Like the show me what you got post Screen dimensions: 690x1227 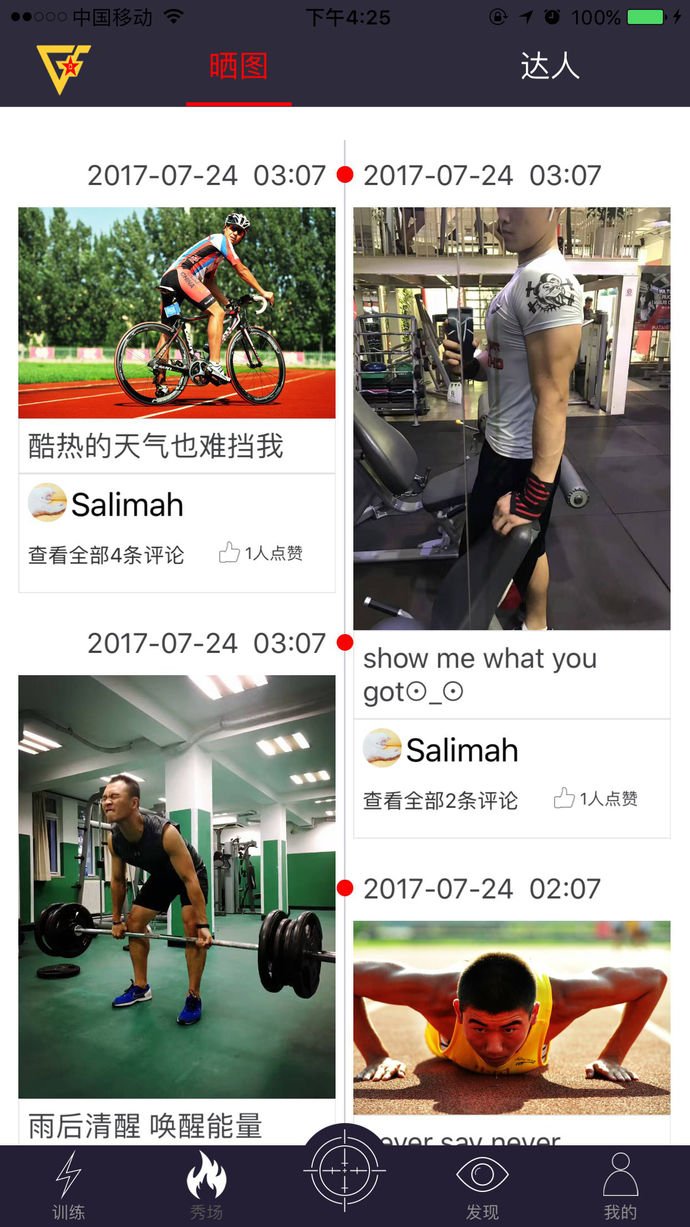point(595,798)
